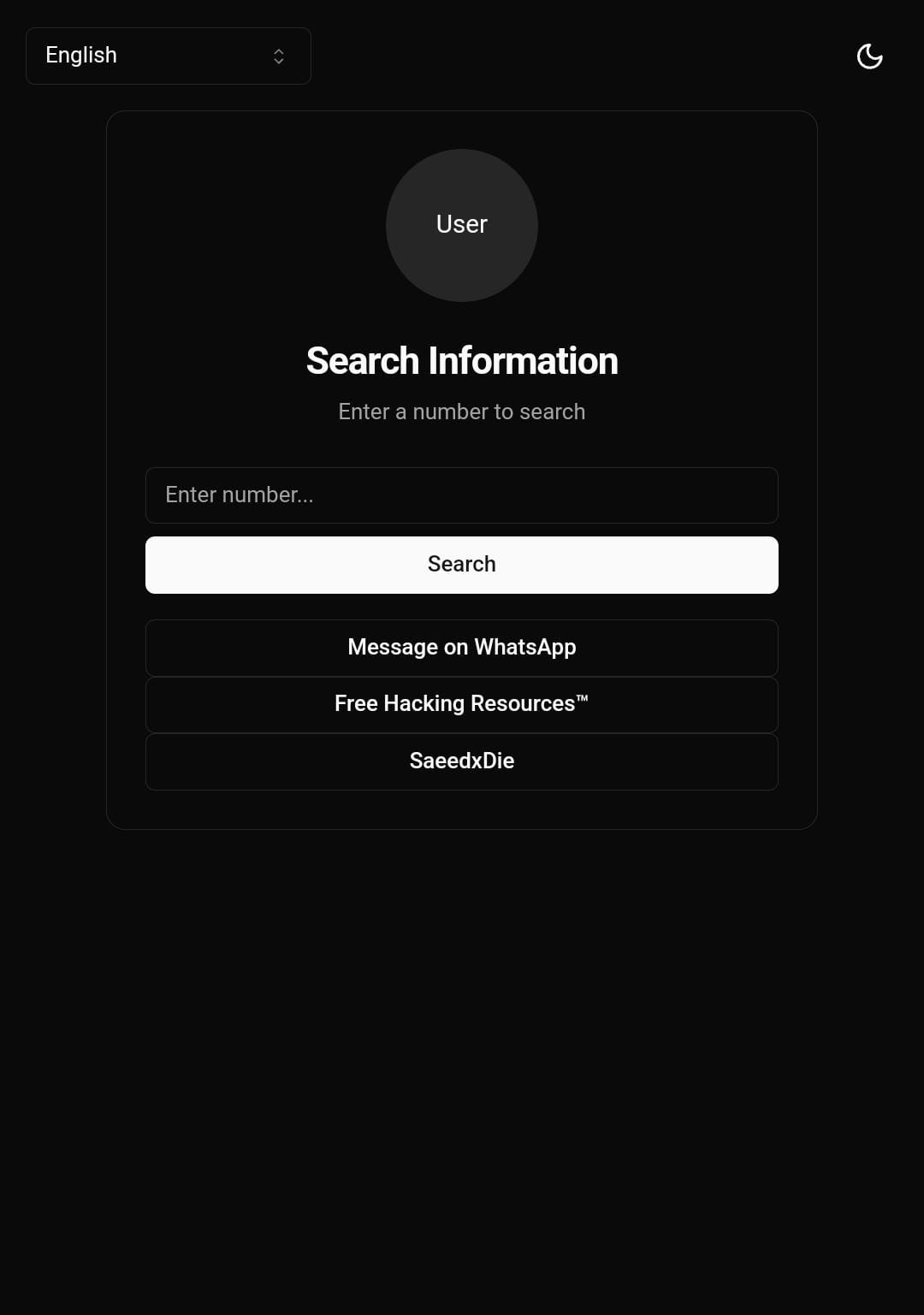Viewport: 924px width, 1315px height.
Task: Open the English language dropdown
Action: click(x=168, y=56)
